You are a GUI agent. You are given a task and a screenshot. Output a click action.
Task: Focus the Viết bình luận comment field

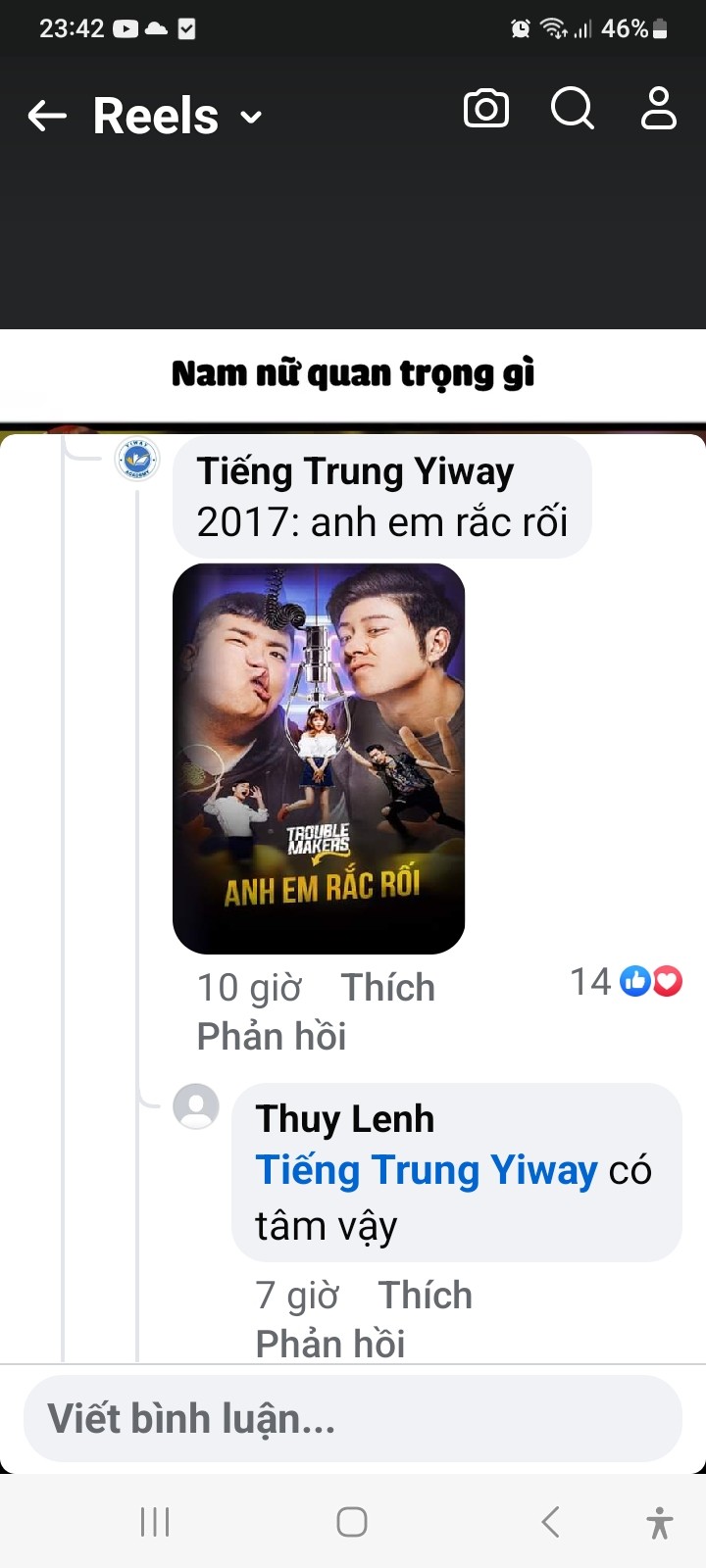tap(353, 1419)
